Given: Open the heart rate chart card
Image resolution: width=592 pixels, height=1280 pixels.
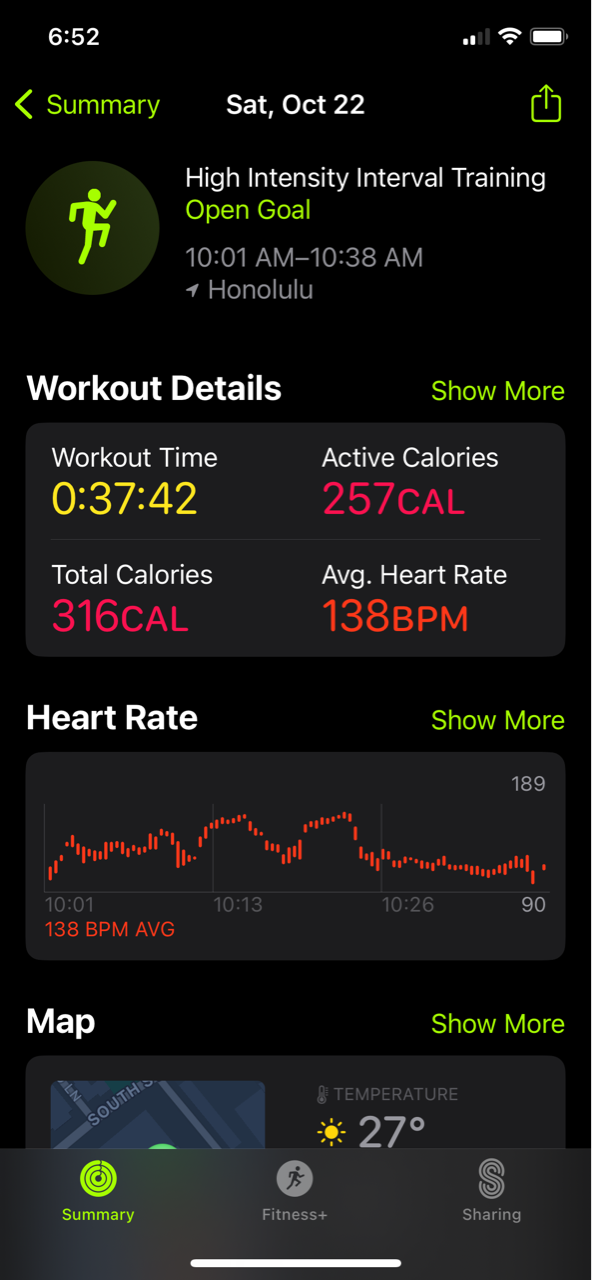Looking at the screenshot, I should 295,856.
